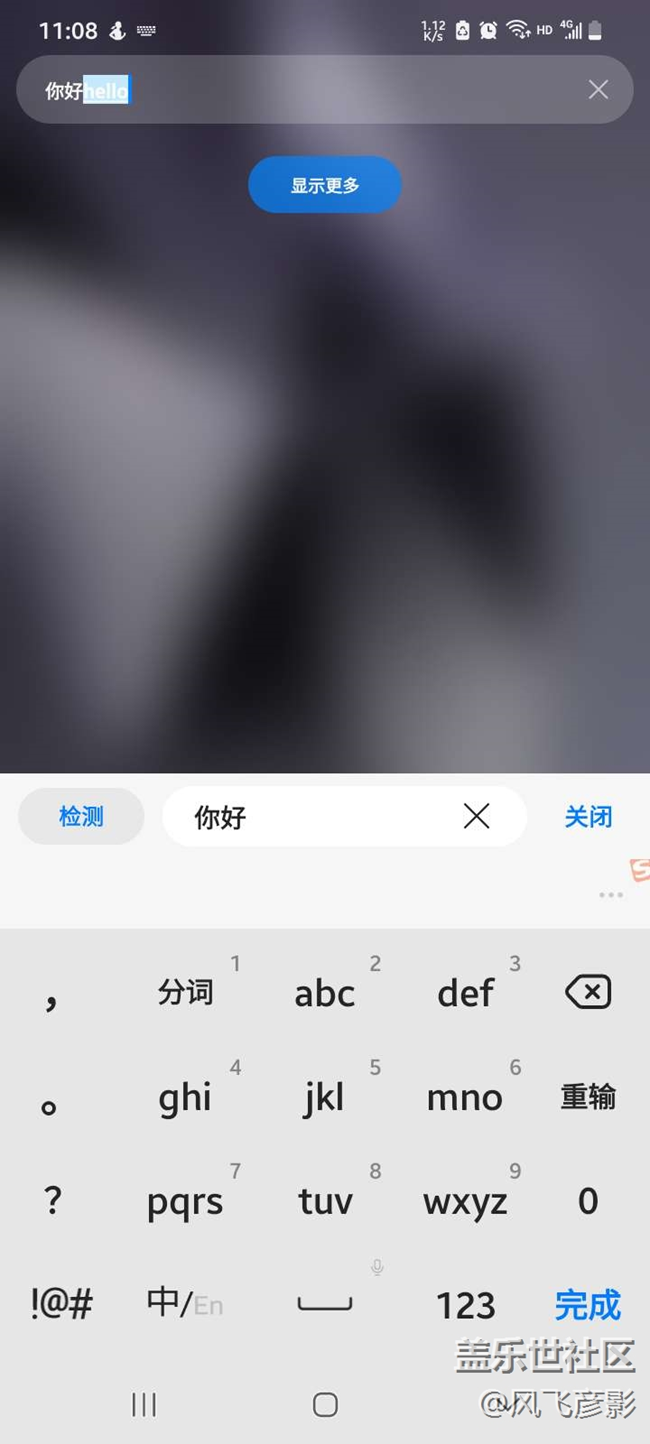Open the three-dot keyboard options
650x1444 pixels.
(611, 895)
